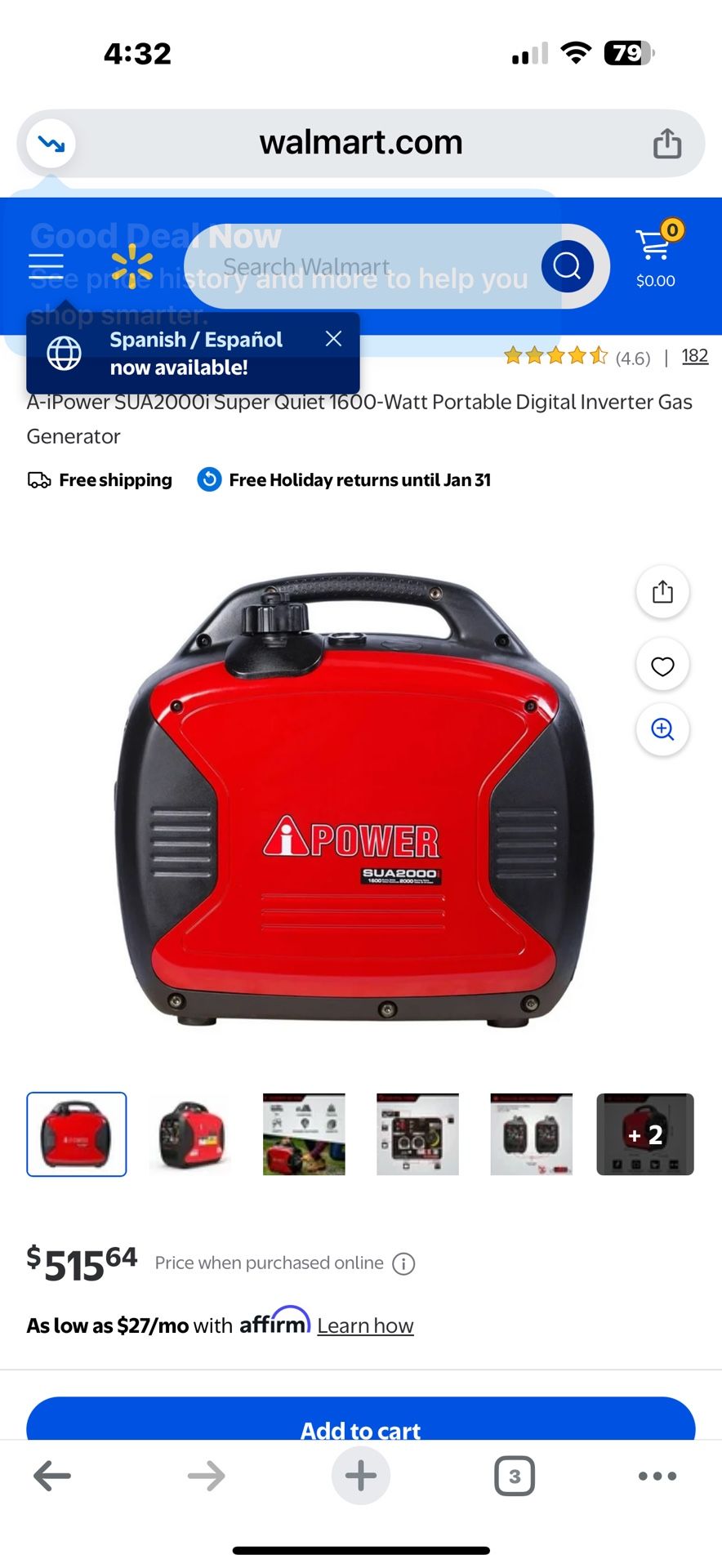Share the product using the share icon

coord(662,591)
